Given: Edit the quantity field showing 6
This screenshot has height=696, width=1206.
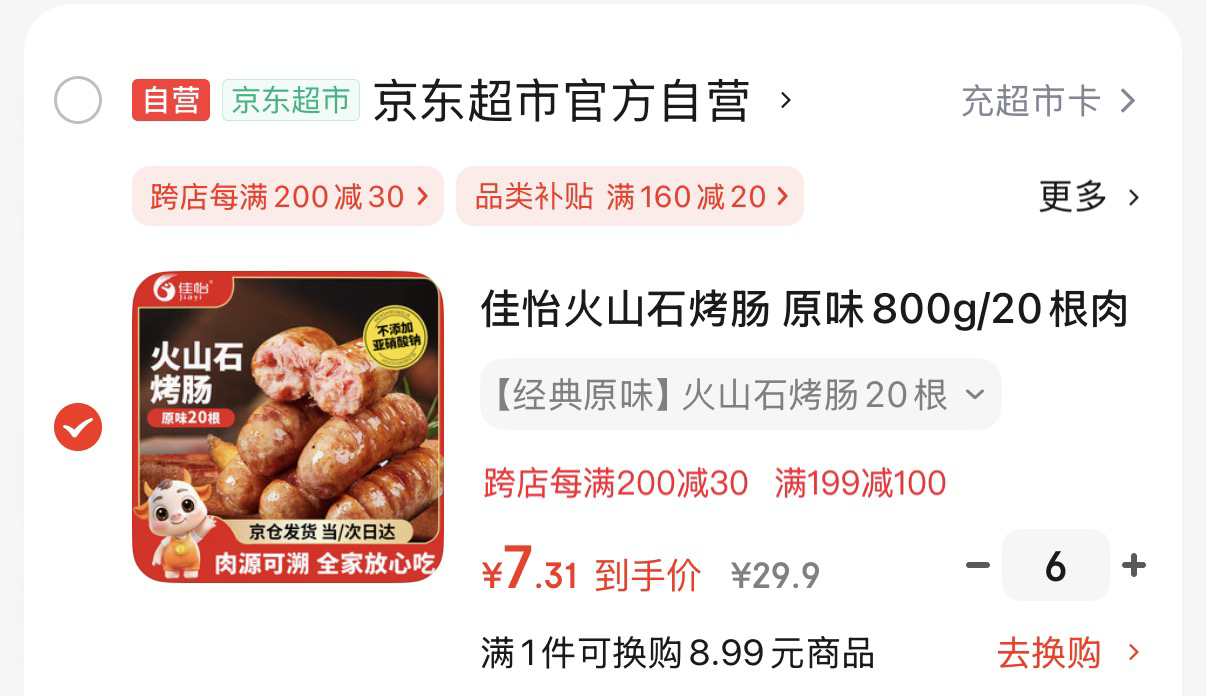Looking at the screenshot, I should click(1055, 566).
